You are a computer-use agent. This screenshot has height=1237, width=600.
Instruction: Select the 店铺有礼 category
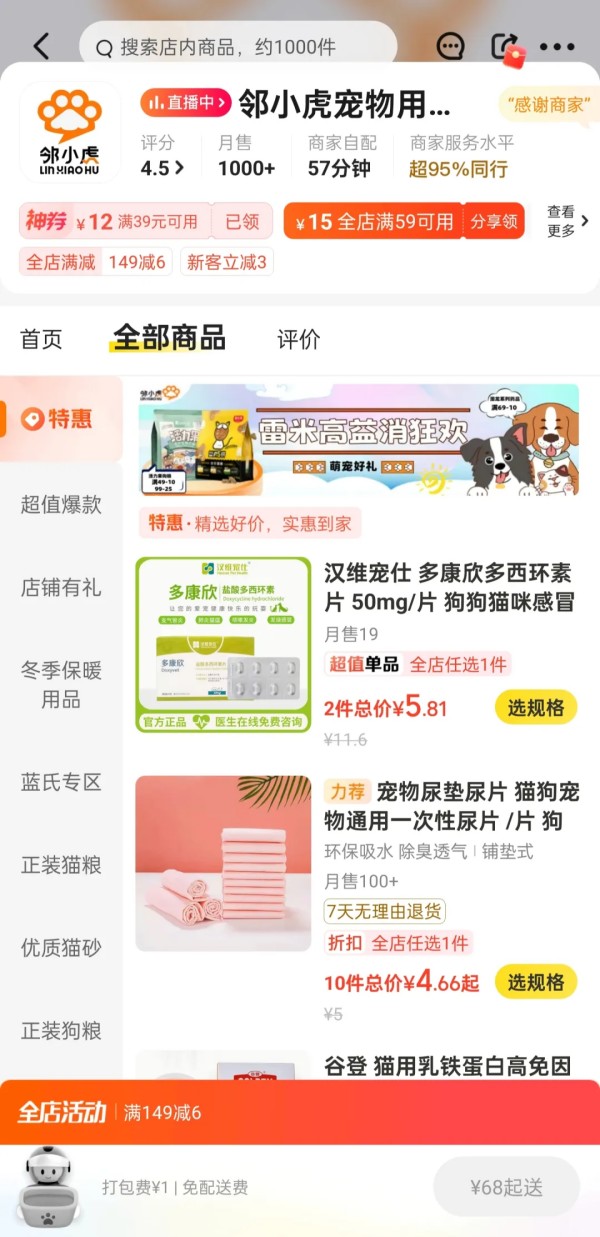point(61,587)
